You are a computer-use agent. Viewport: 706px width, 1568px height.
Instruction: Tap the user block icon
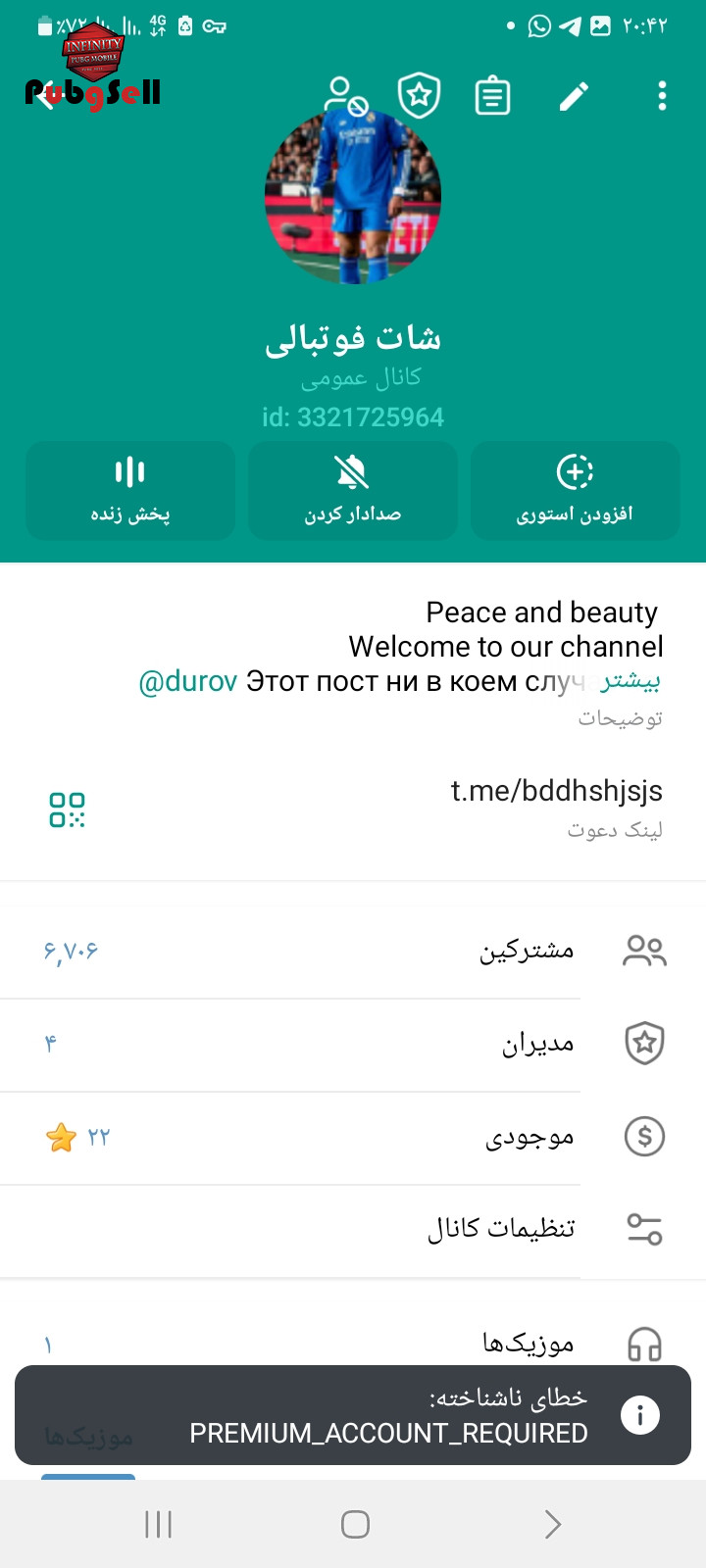coord(345,96)
